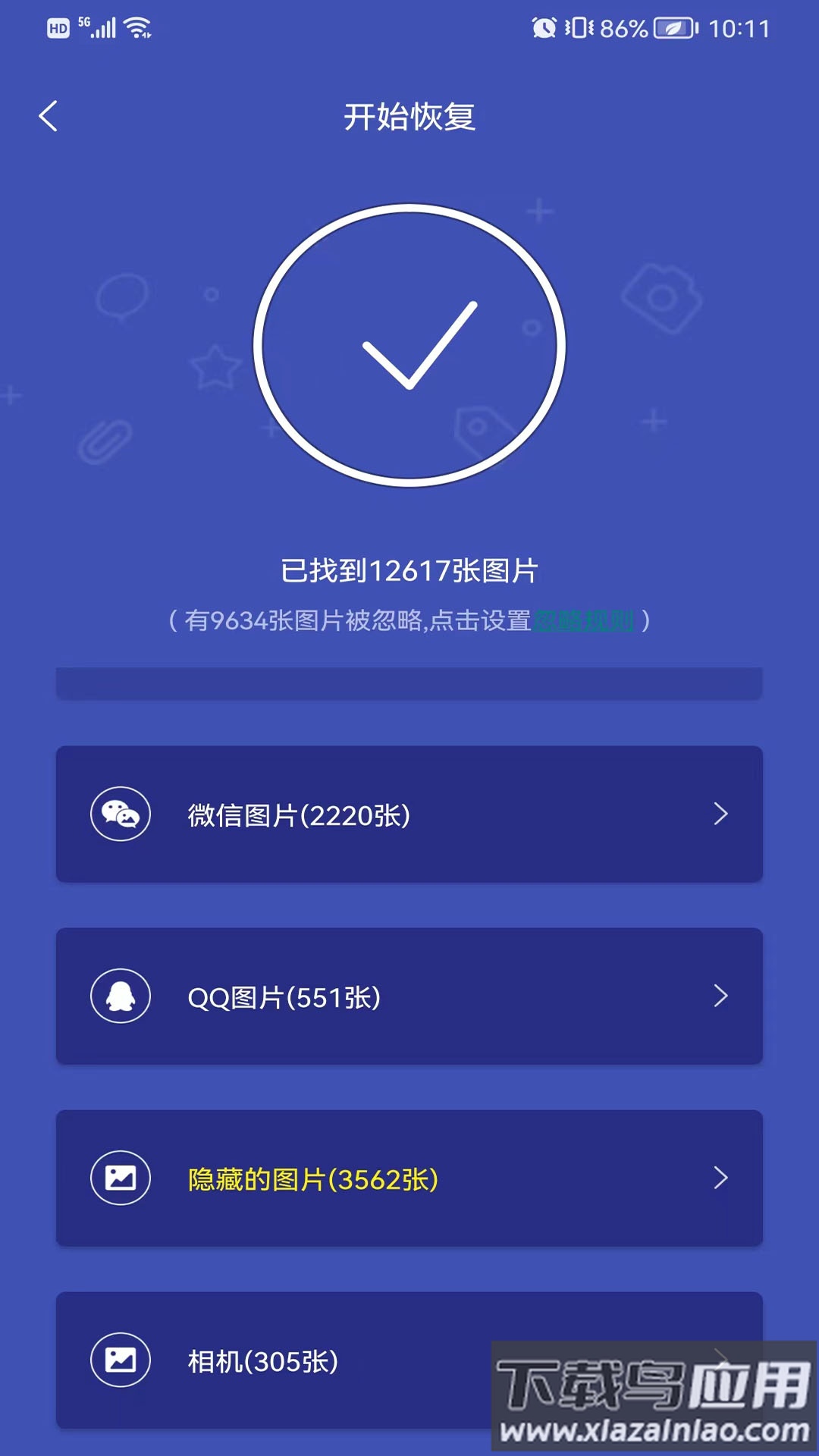The height and width of the screenshot is (1456, 819).
Task: Click the Wi-Fi icon in status bar
Action: [x=136, y=27]
